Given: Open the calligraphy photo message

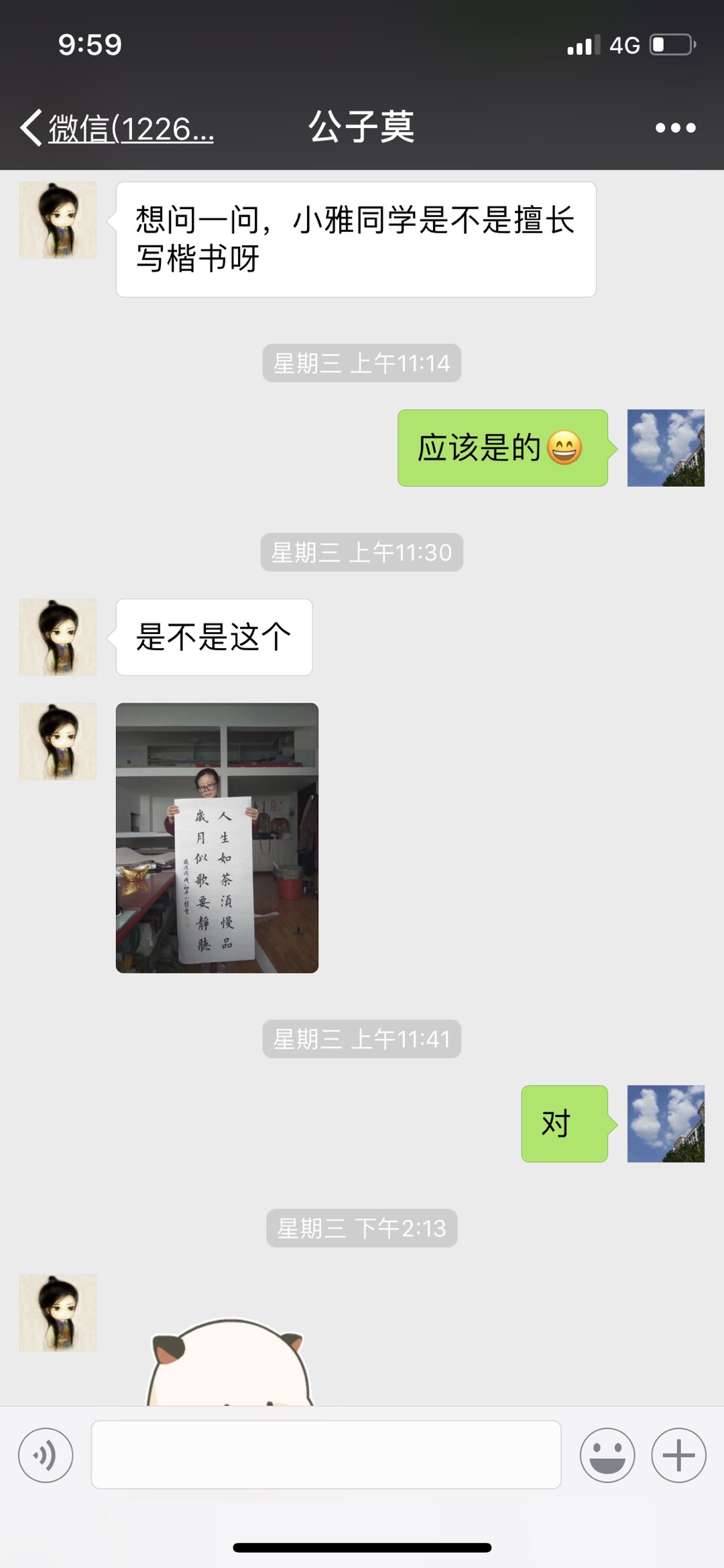Looking at the screenshot, I should [217, 837].
